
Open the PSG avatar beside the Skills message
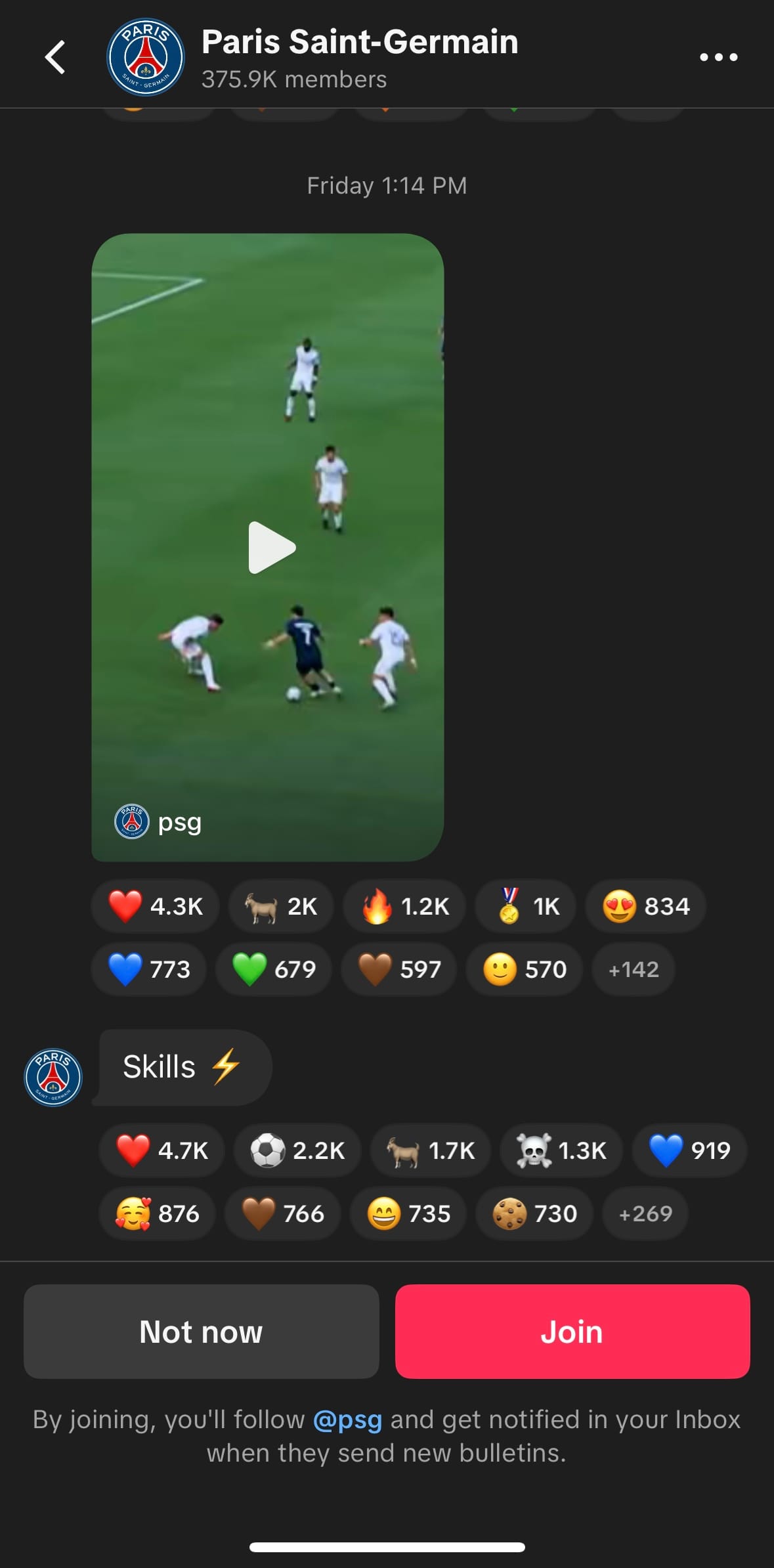click(53, 1077)
